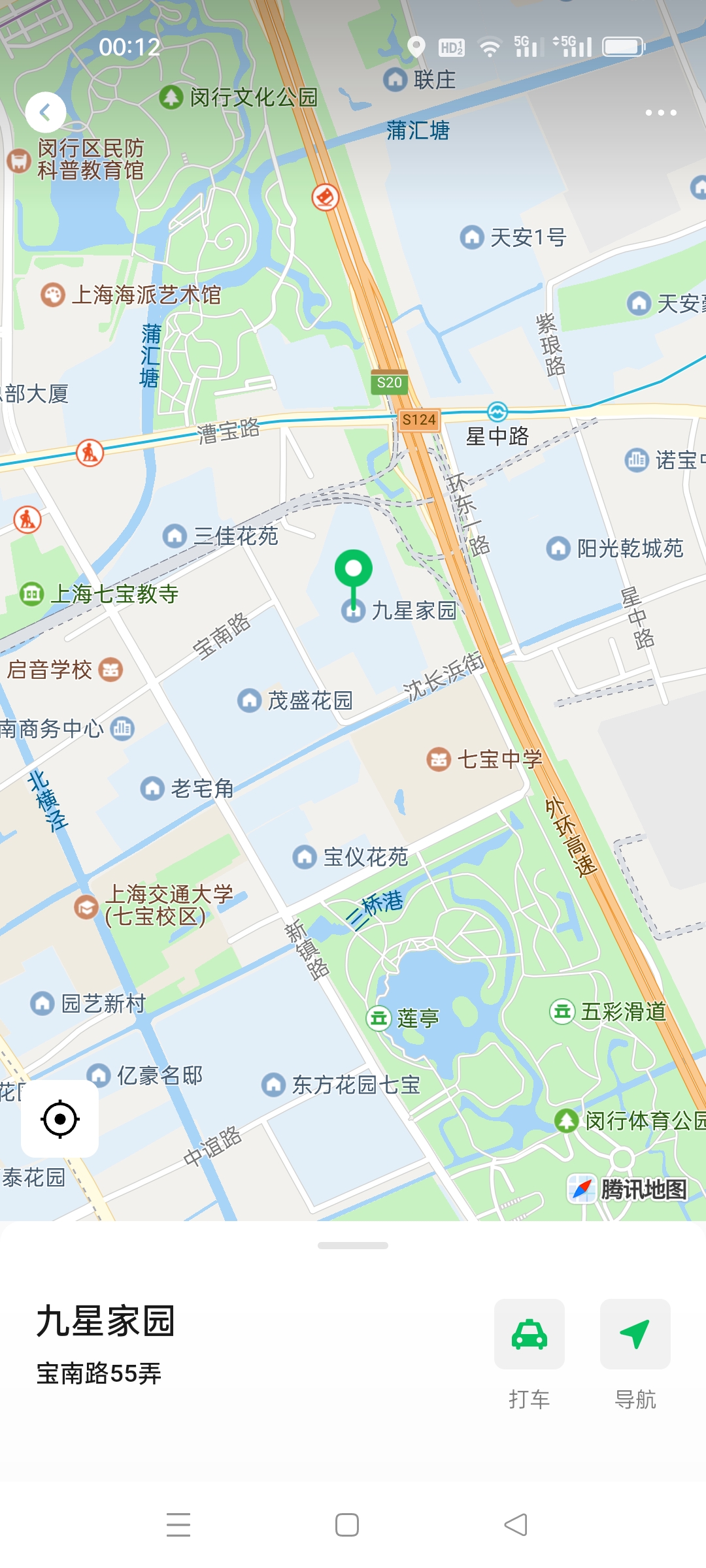Select 茂盛花园 marker on the map
This screenshot has height=1568, width=706.
tap(249, 700)
